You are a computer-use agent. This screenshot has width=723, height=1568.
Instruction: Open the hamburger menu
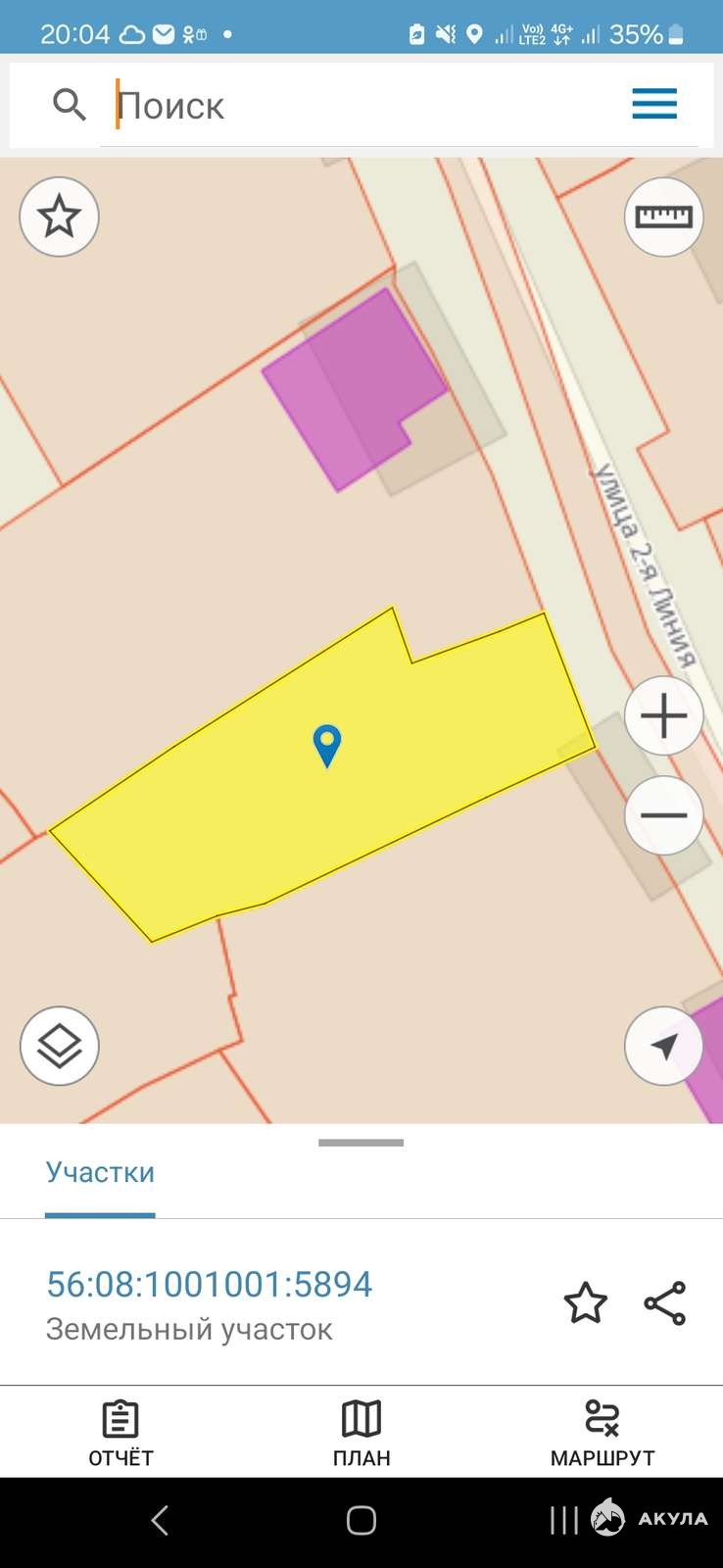click(x=654, y=103)
